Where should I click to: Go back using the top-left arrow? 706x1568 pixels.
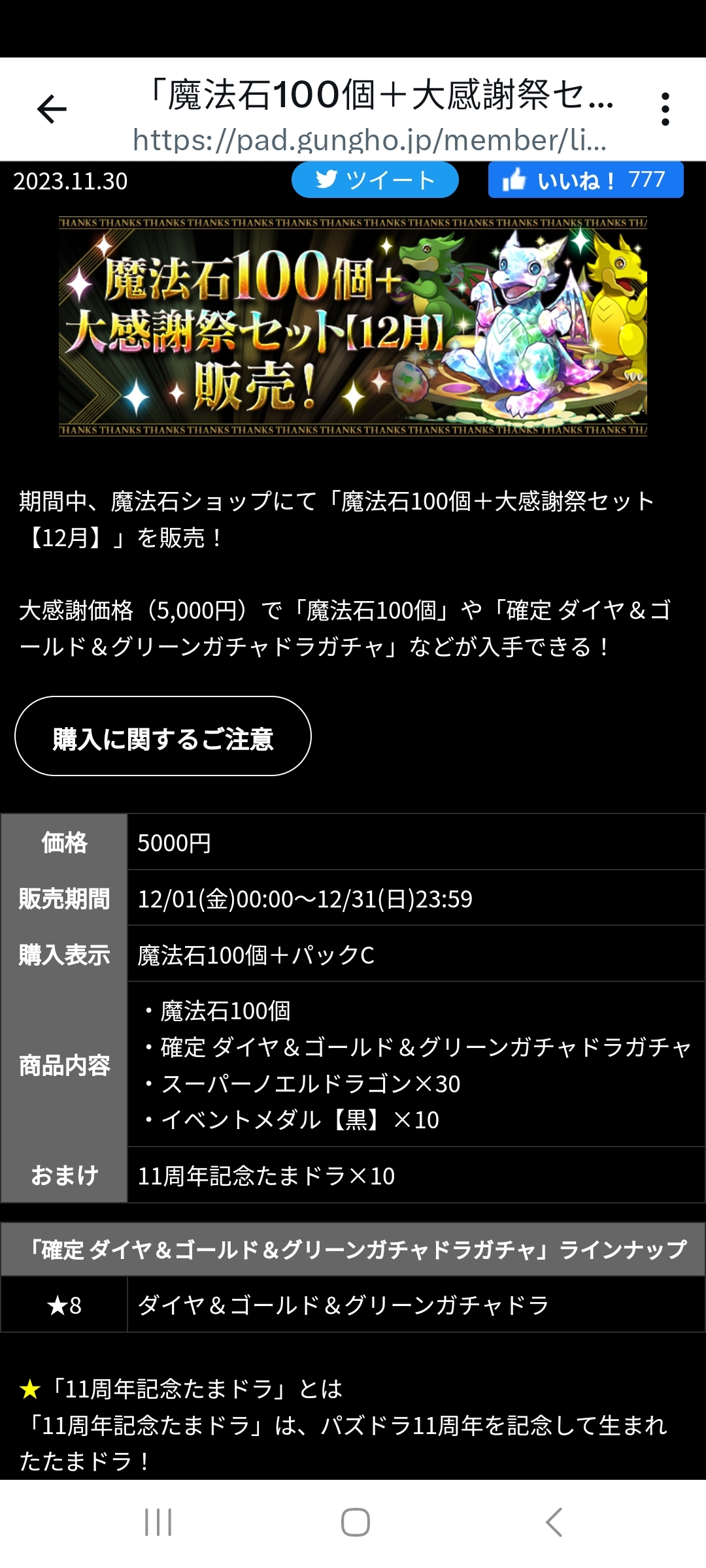52,109
